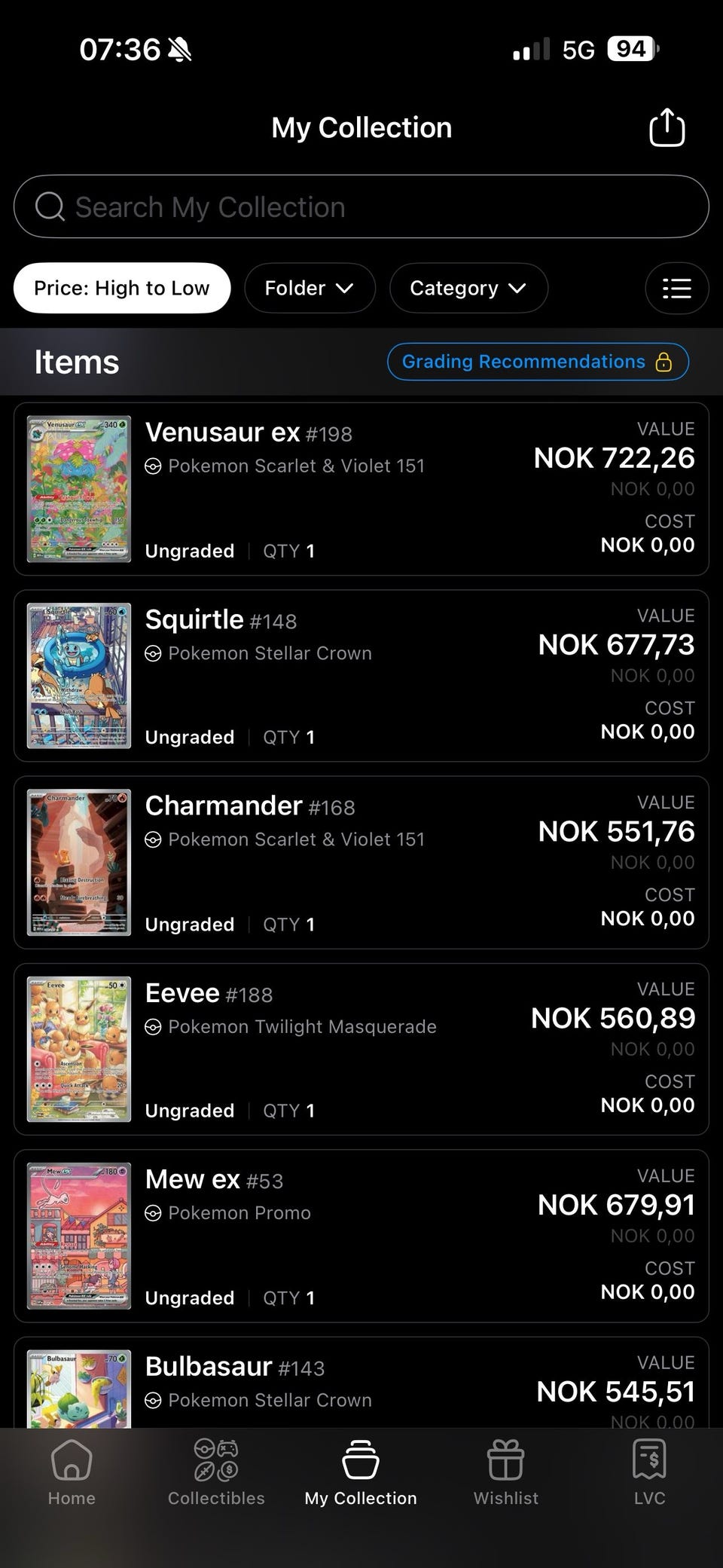Select the My Collection tab
The image size is (723, 1568).
(x=361, y=1473)
